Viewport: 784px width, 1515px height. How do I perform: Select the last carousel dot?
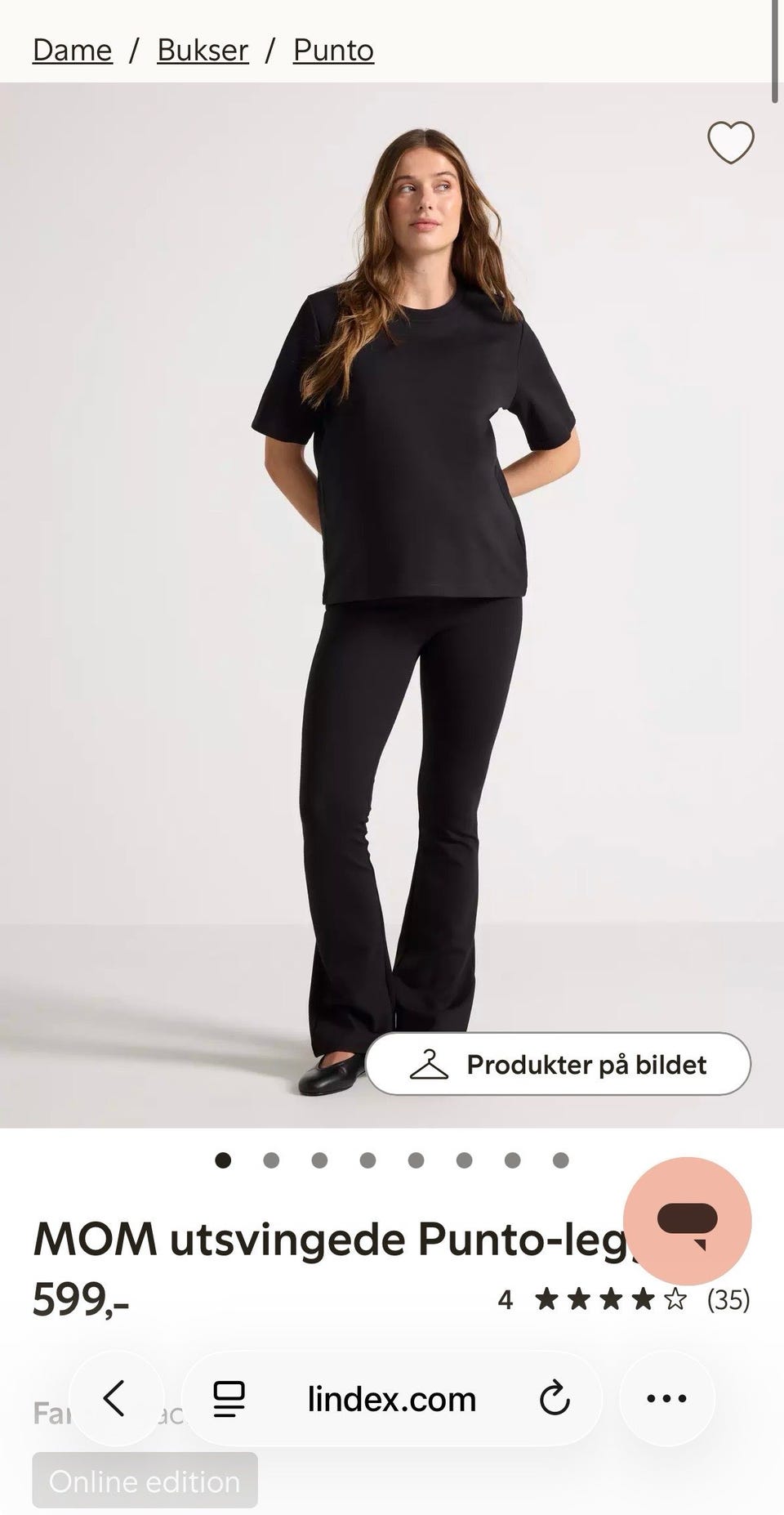[560, 1158]
